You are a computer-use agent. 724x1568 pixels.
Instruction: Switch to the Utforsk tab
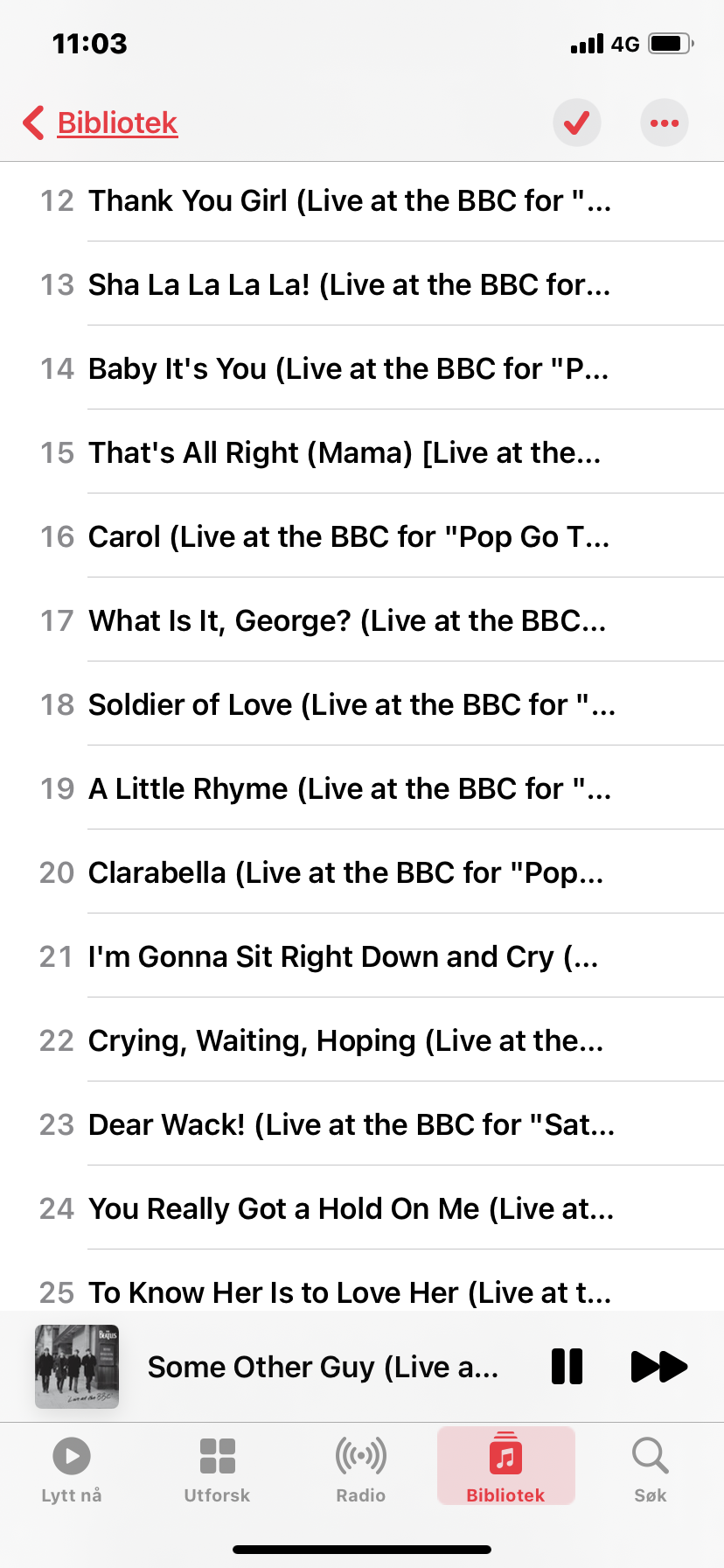[217, 1470]
